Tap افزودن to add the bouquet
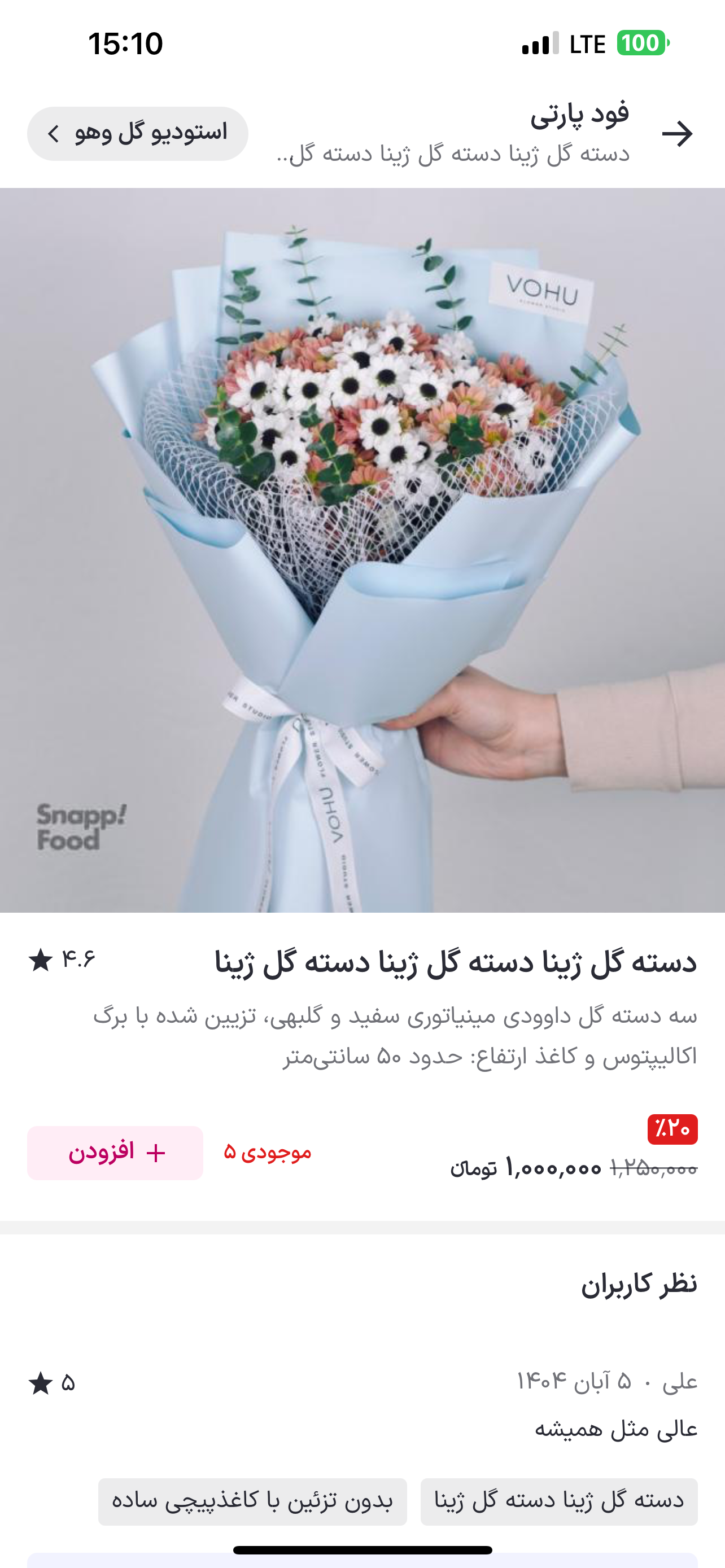Image resolution: width=725 pixels, height=1568 pixels. click(115, 1152)
